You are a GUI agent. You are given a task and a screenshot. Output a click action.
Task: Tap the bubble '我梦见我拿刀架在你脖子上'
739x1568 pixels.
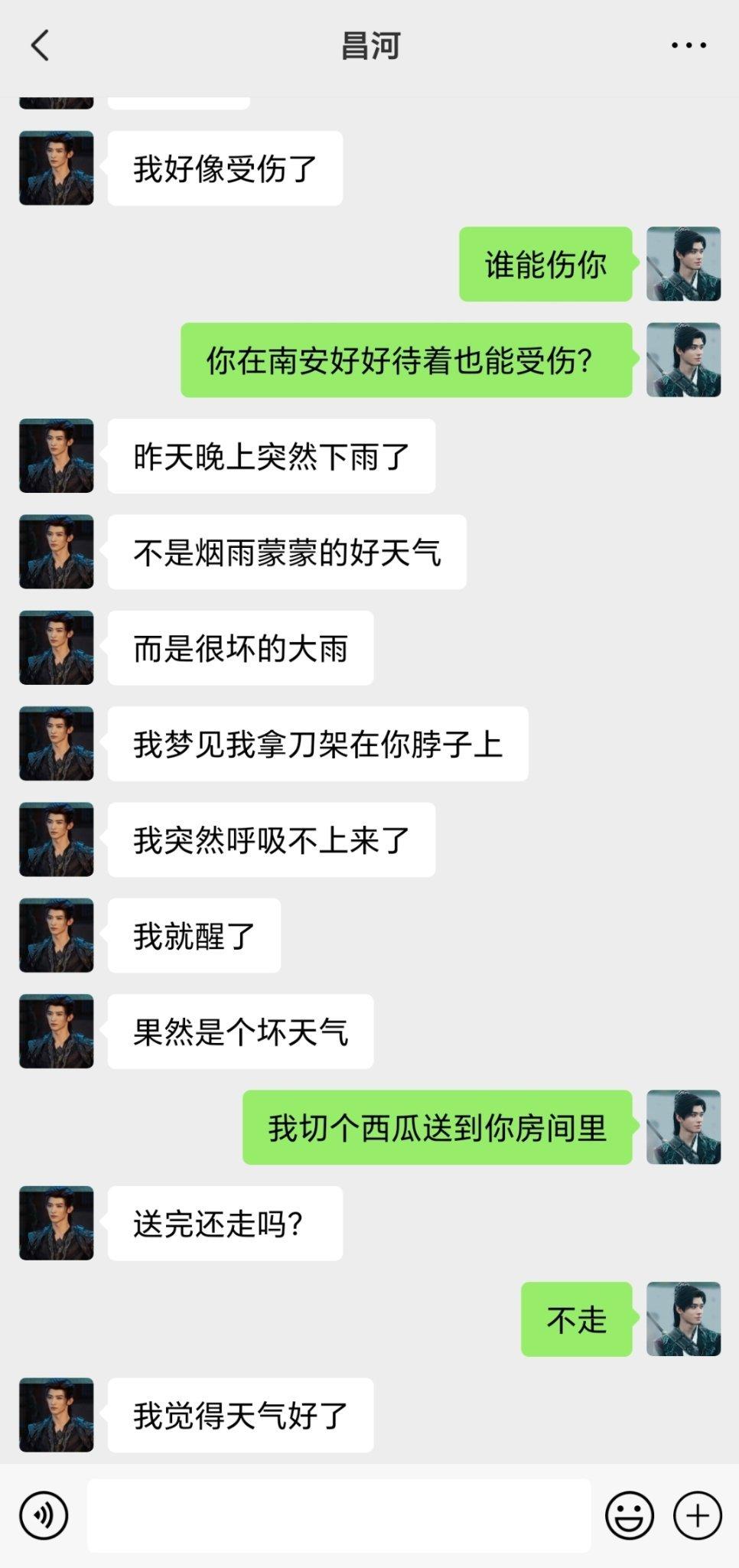pos(318,743)
